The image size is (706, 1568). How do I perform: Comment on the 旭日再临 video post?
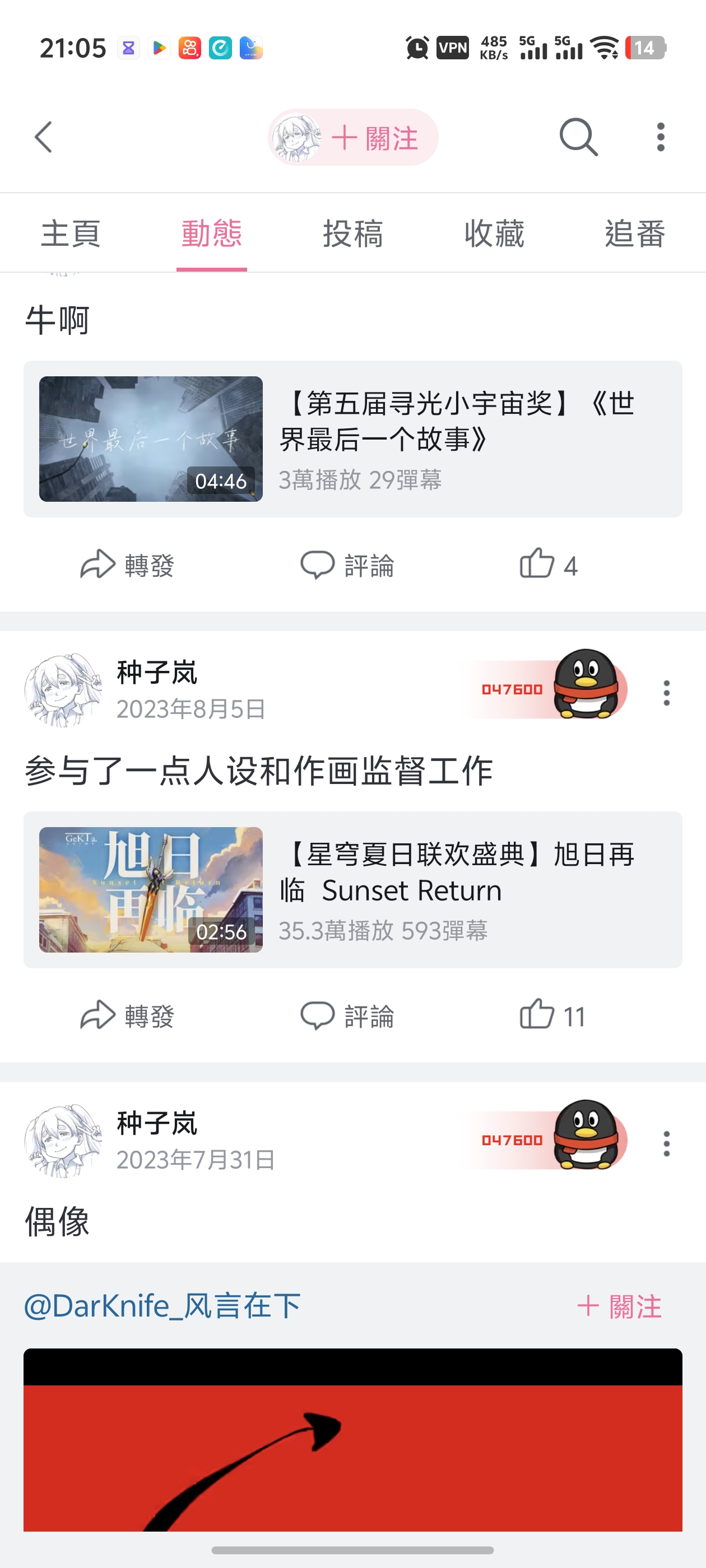[x=347, y=1016]
